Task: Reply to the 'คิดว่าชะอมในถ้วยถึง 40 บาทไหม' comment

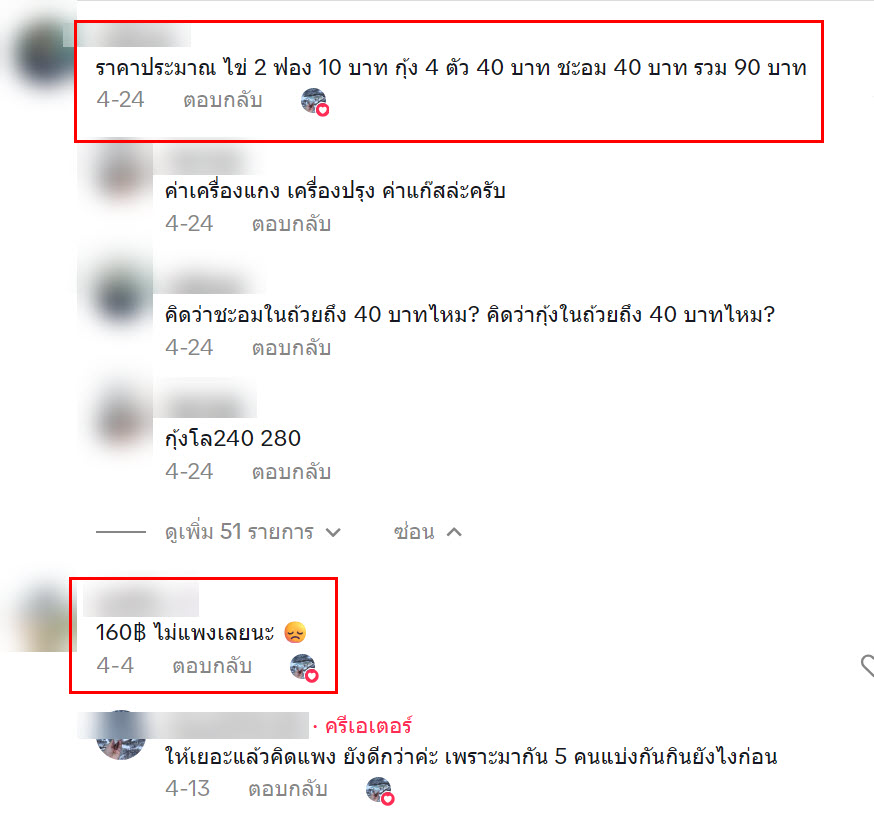Action: click(x=290, y=348)
